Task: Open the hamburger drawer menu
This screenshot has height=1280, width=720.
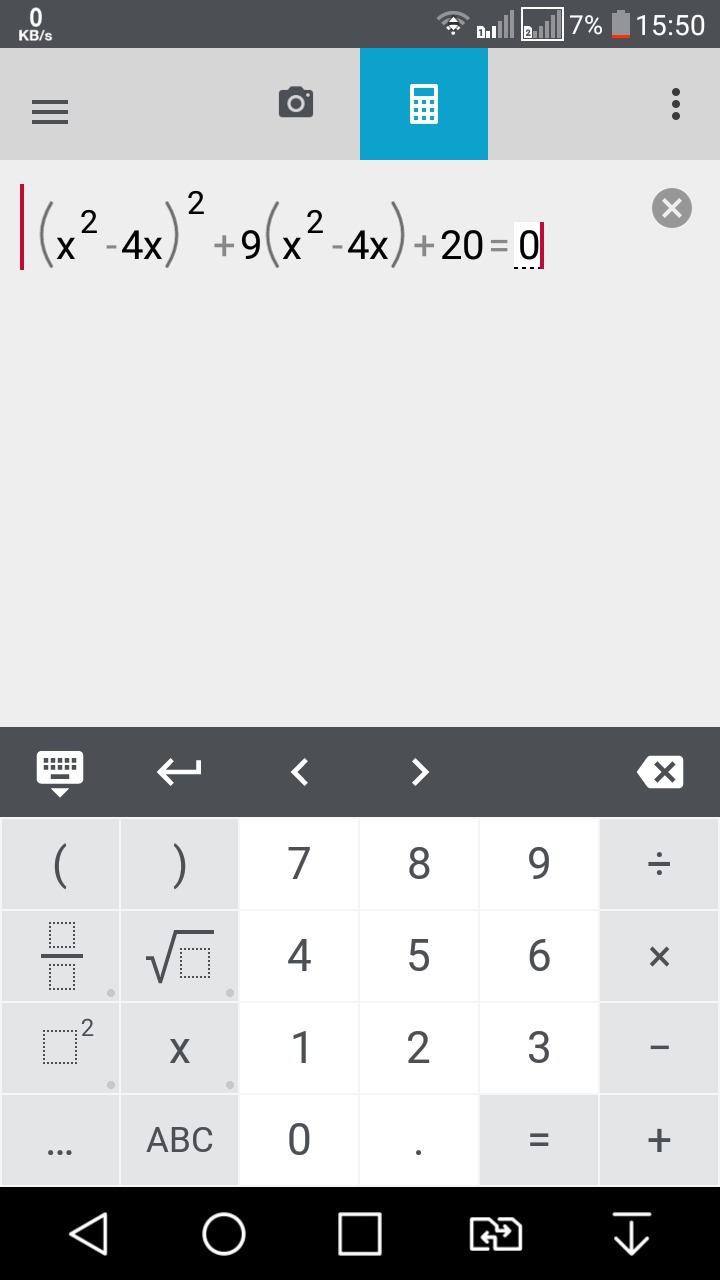Action: tap(50, 111)
